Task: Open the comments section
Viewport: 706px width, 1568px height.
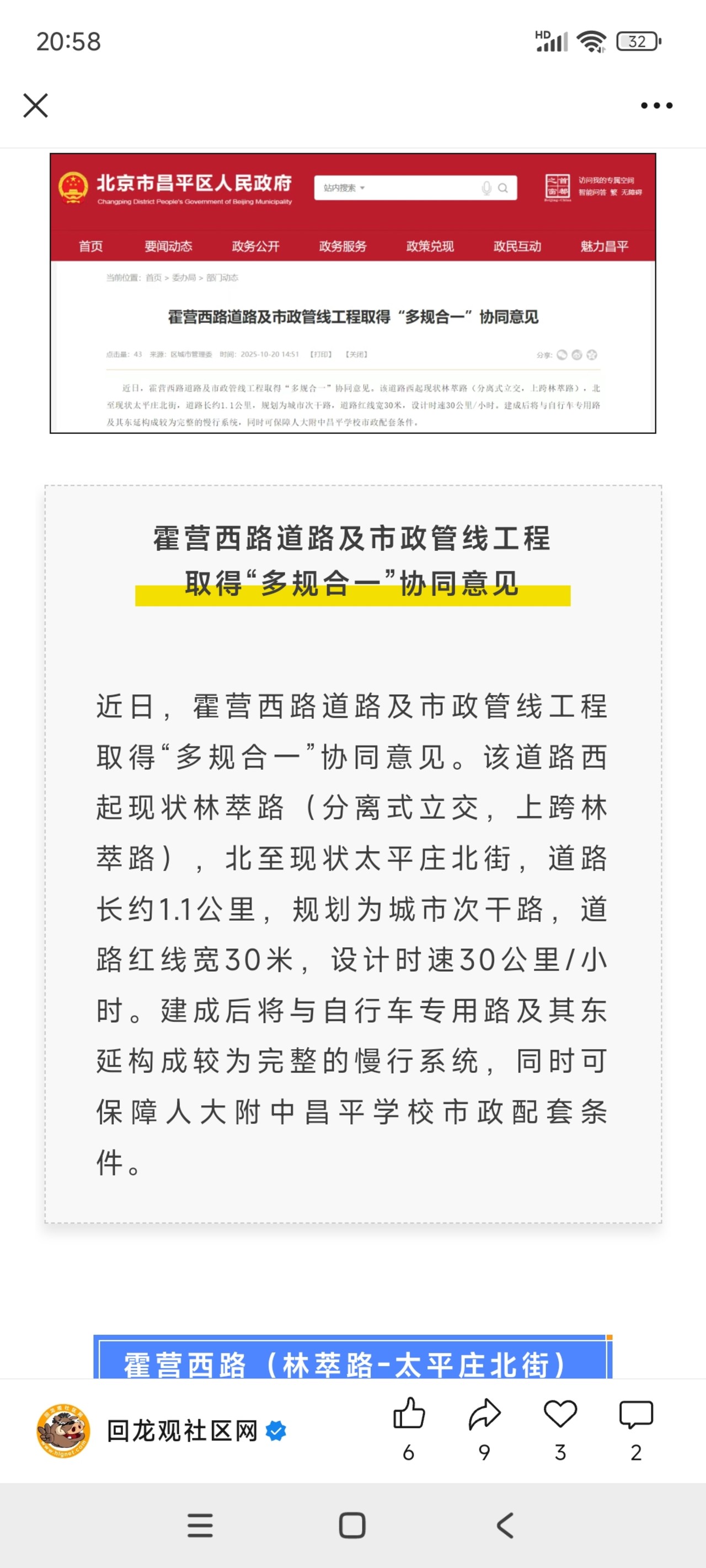Action: pos(635,1414)
